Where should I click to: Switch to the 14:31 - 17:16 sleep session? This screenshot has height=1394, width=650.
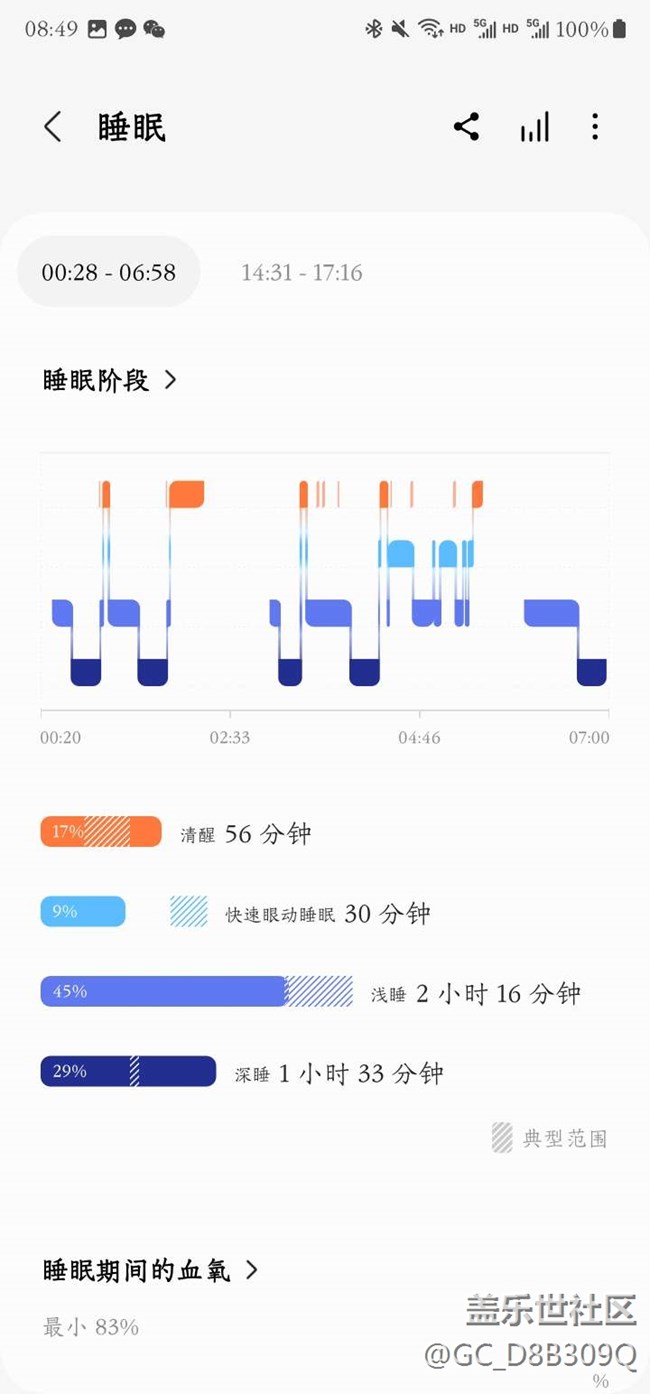point(301,272)
